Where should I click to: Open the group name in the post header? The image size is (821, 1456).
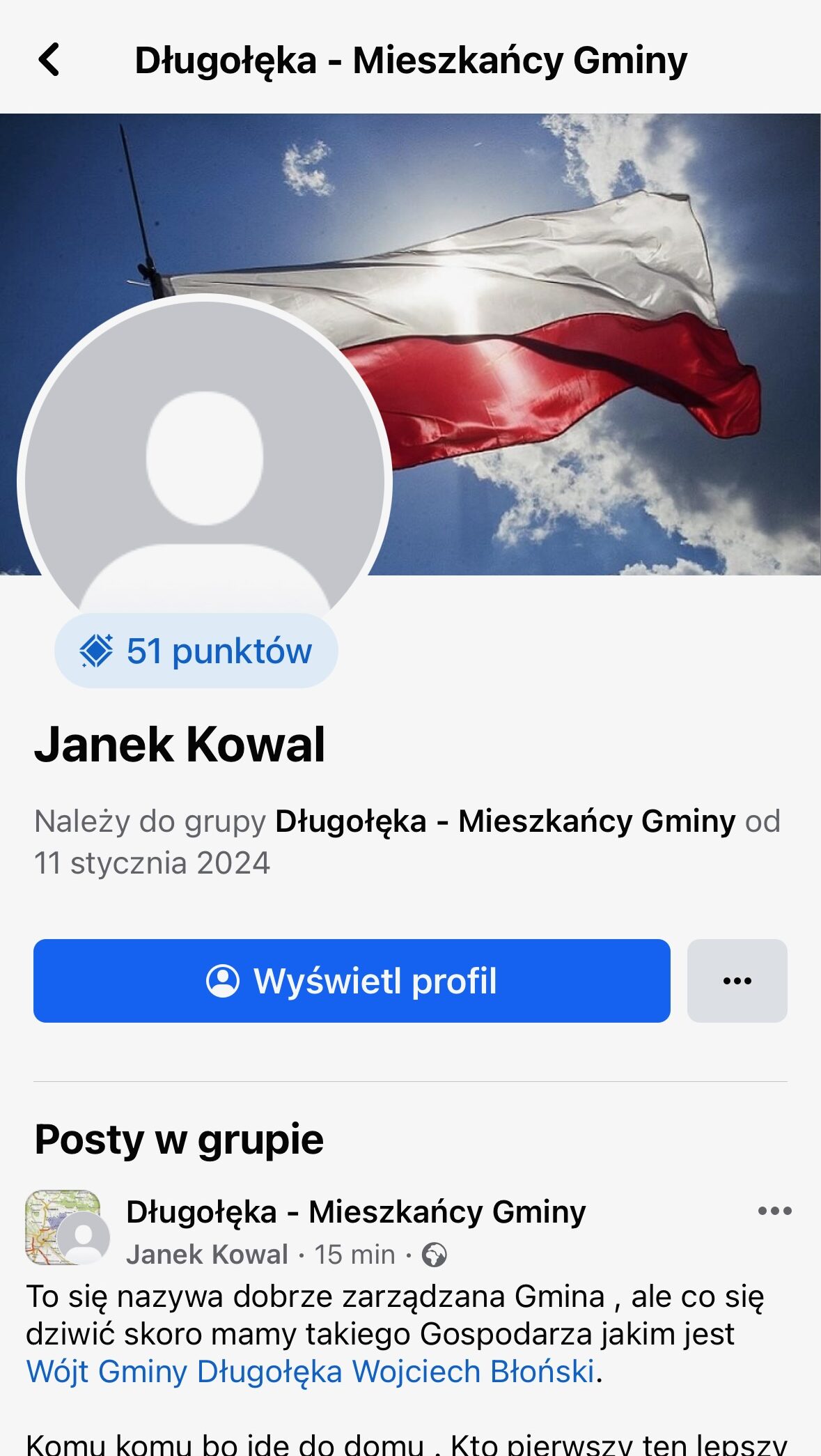(356, 1211)
